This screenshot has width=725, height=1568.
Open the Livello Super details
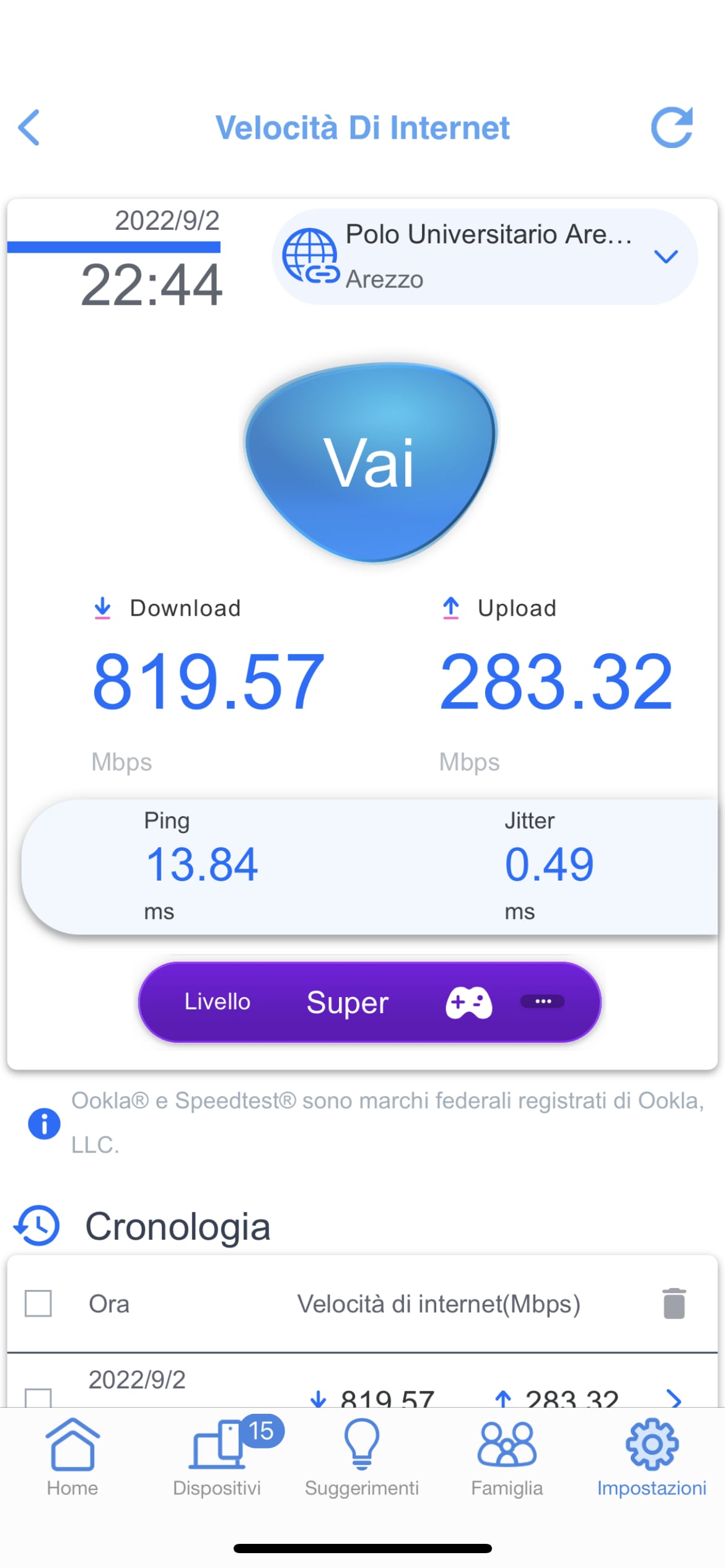click(542, 1001)
